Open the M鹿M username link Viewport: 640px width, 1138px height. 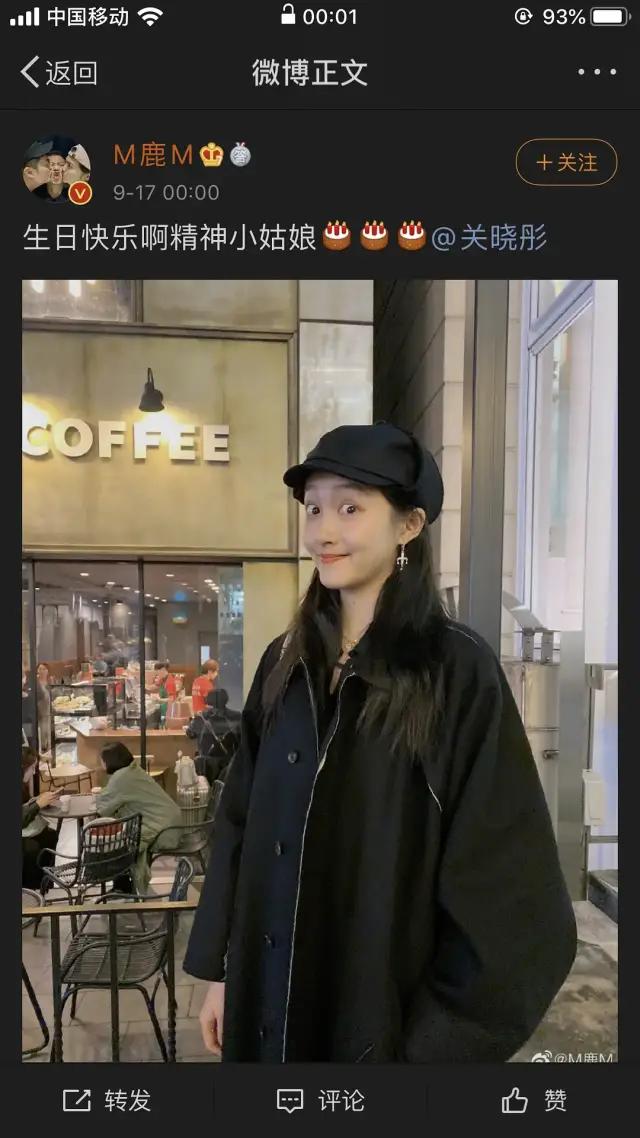153,154
